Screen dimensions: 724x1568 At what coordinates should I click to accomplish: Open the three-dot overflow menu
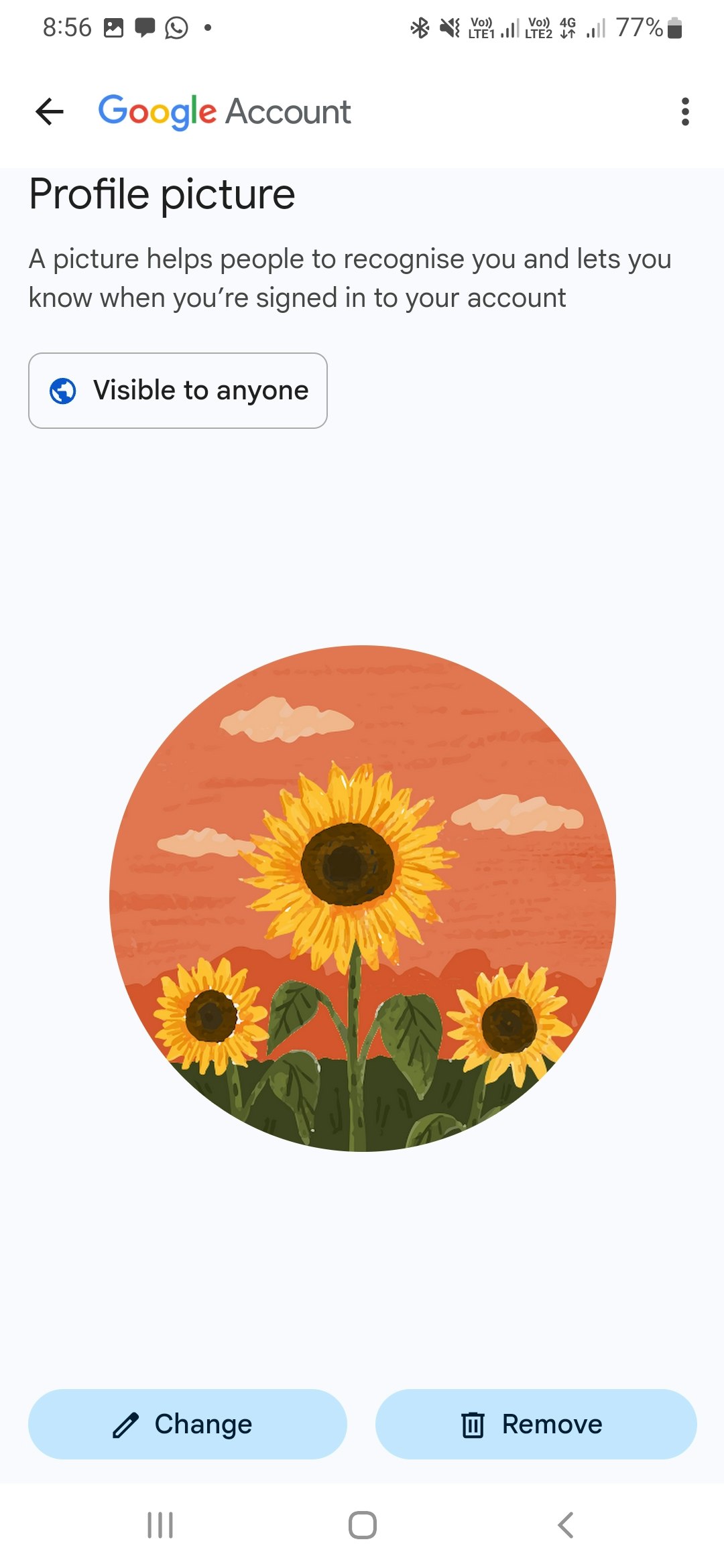684,111
